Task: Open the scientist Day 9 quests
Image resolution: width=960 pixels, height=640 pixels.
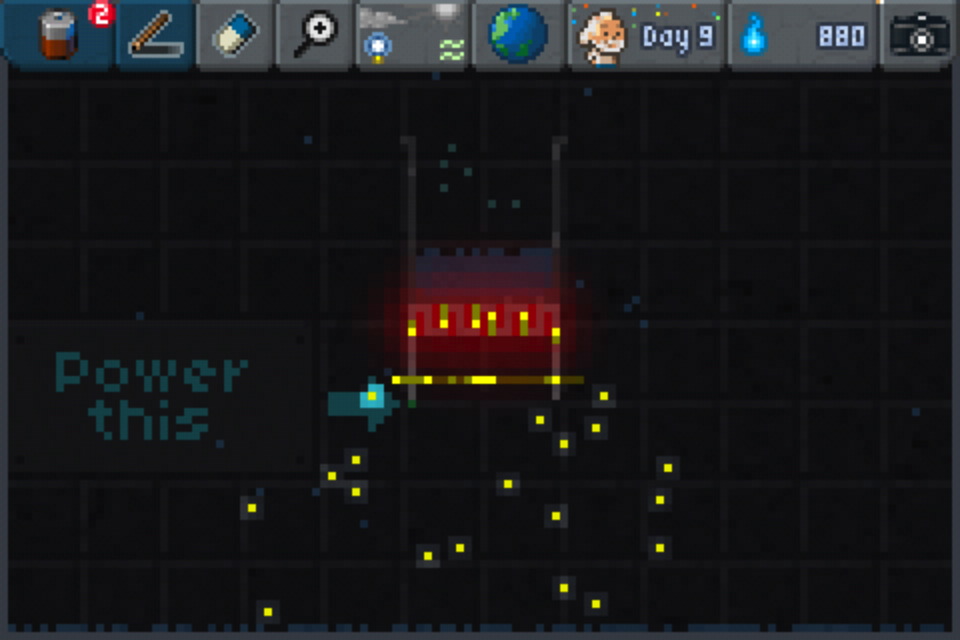Action: [x=646, y=36]
